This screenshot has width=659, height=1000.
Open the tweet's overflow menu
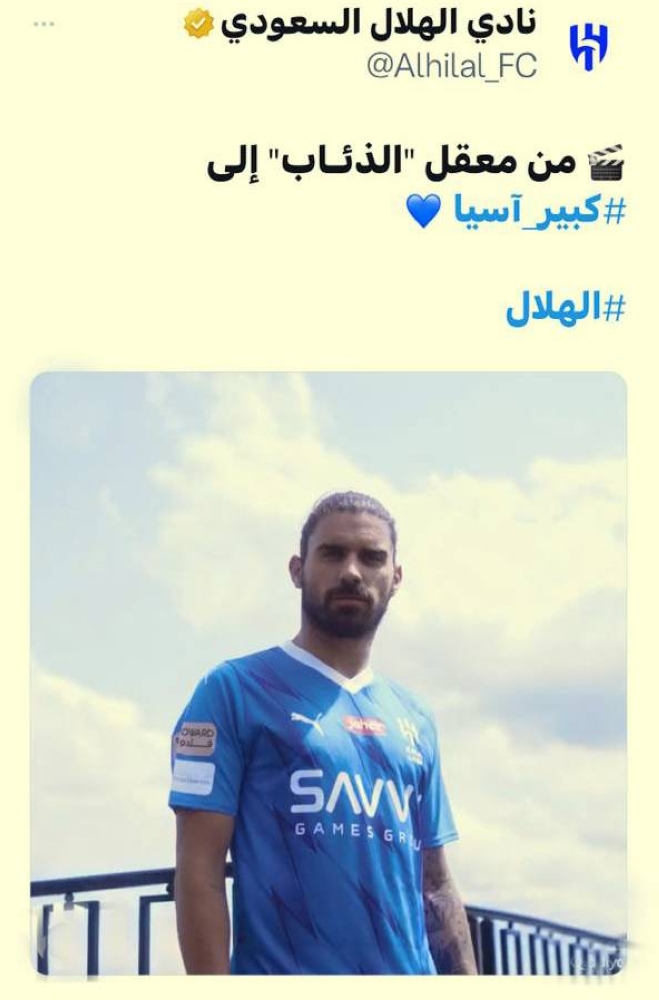click(43, 23)
